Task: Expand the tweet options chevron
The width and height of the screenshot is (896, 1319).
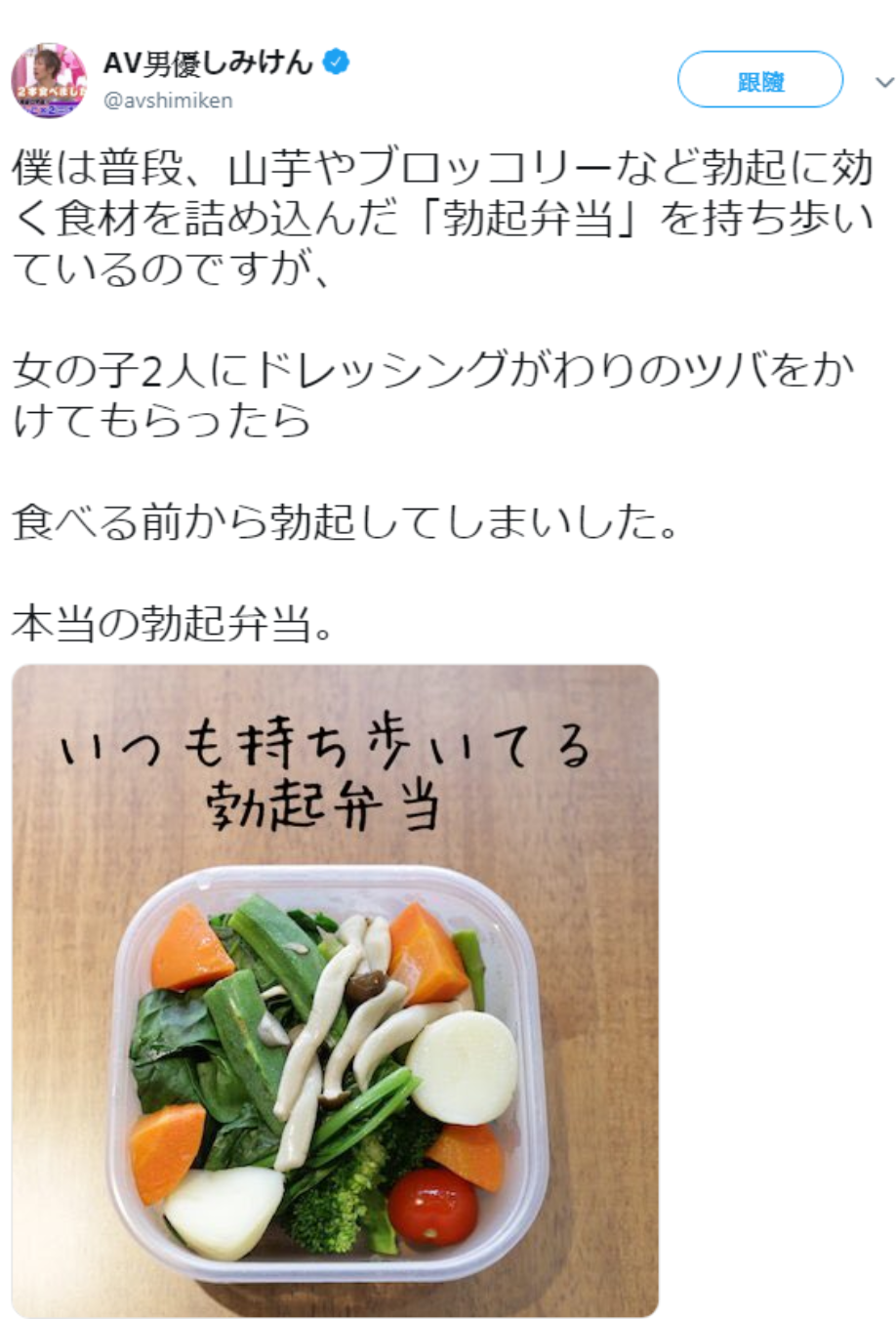Action: pyautogui.click(x=882, y=82)
